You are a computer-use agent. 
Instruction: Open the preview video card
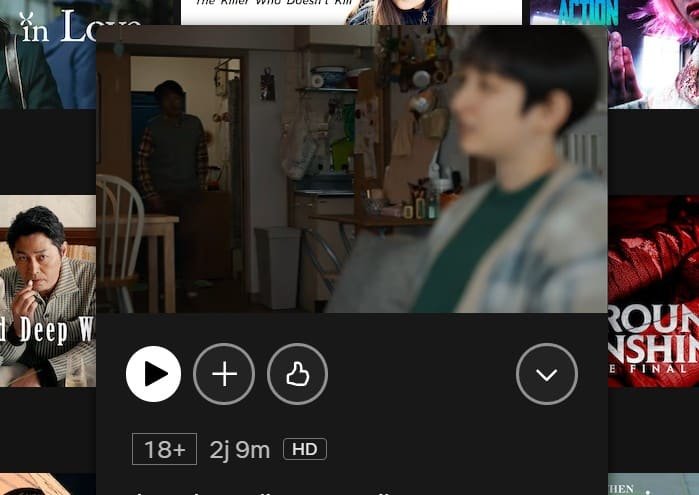[x=351, y=170]
